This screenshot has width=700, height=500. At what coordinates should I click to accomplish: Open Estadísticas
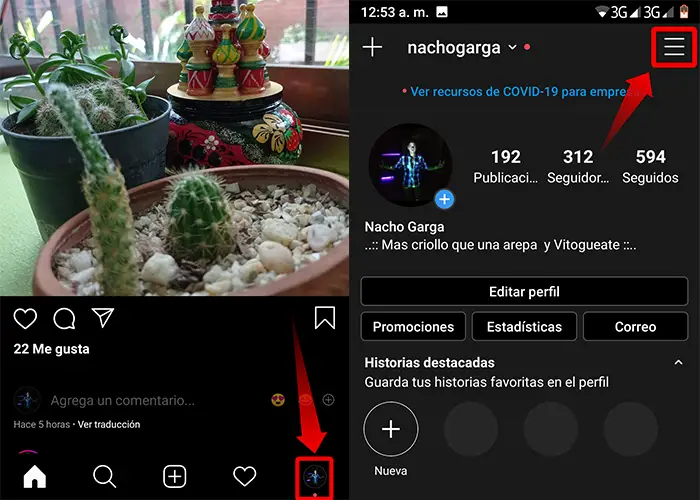pos(524,326)
